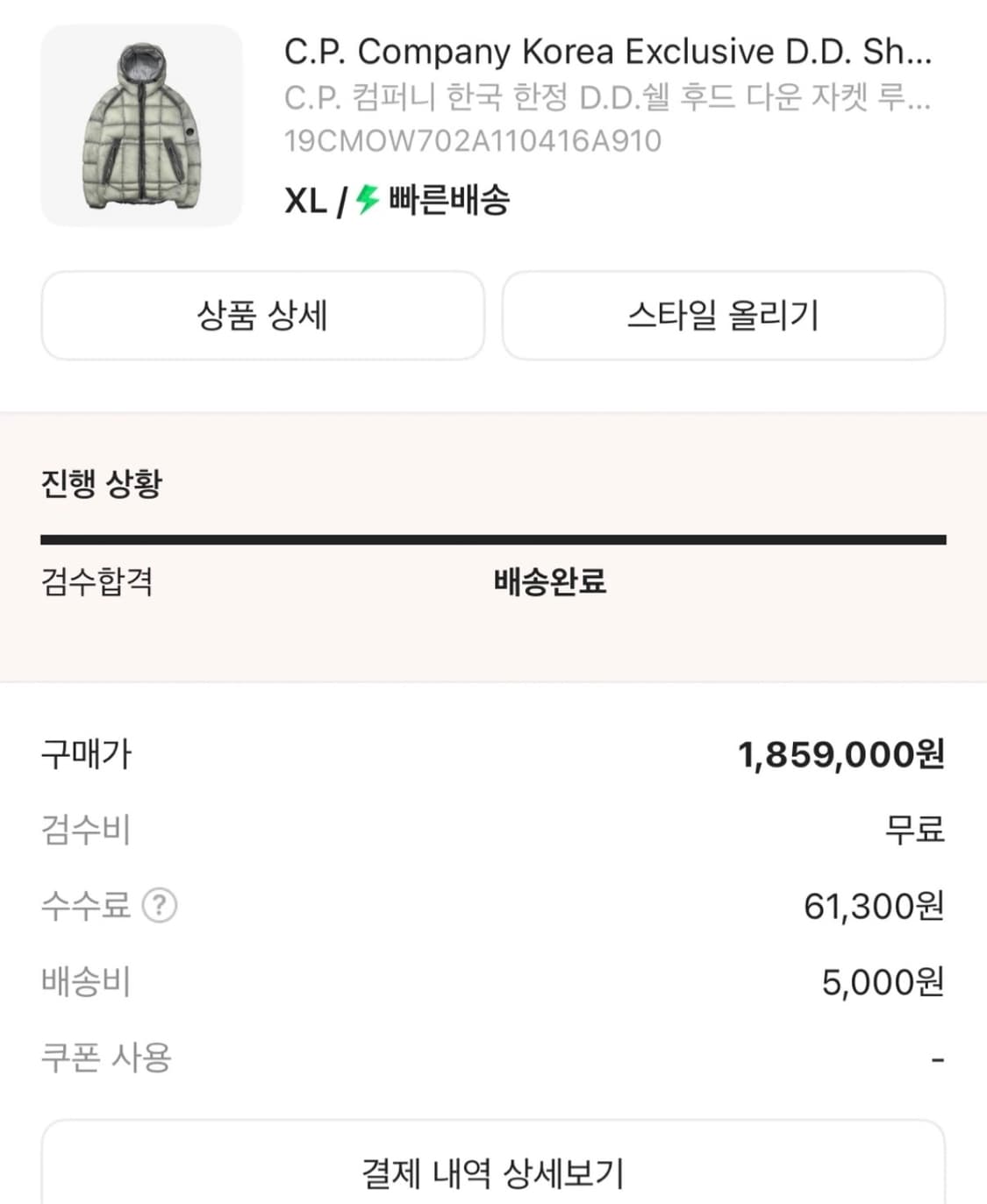Click the 빠른배송 lightning bolt icon
This screenshot has height=1204, width=987.
[x=362, y=202]
